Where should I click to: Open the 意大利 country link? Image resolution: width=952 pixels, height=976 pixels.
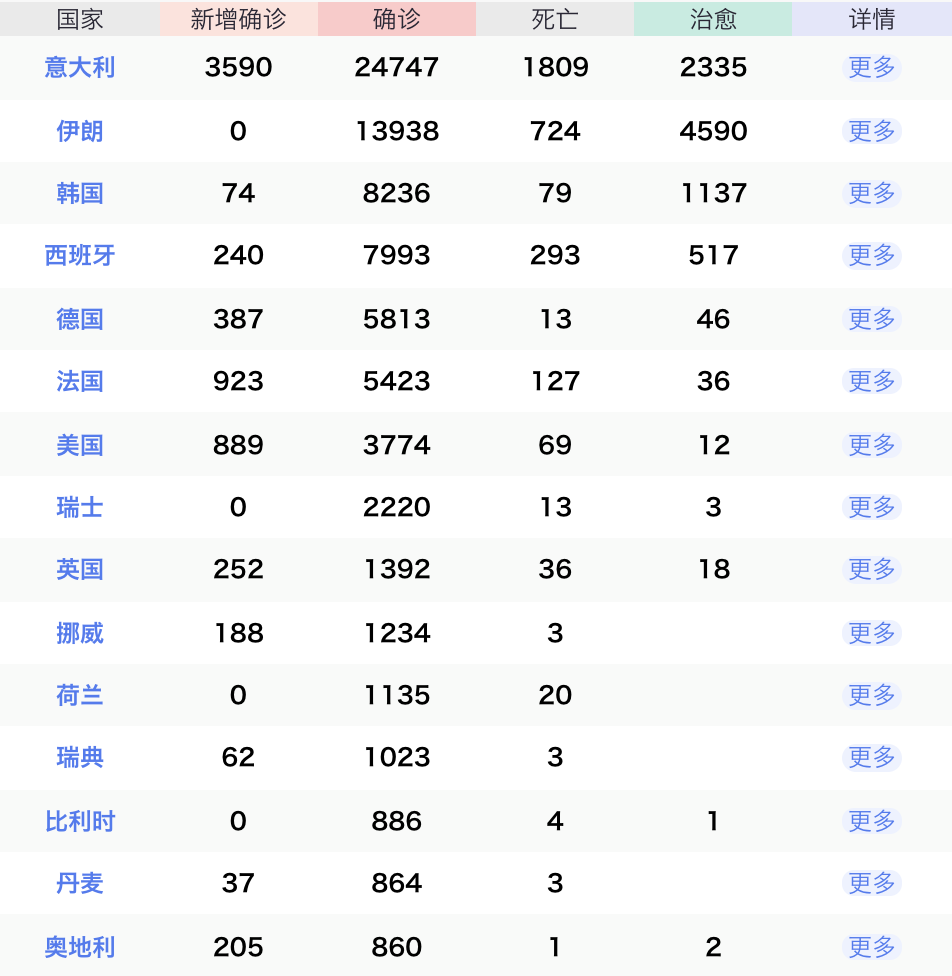pyautogui.click(x=80, y=68)
